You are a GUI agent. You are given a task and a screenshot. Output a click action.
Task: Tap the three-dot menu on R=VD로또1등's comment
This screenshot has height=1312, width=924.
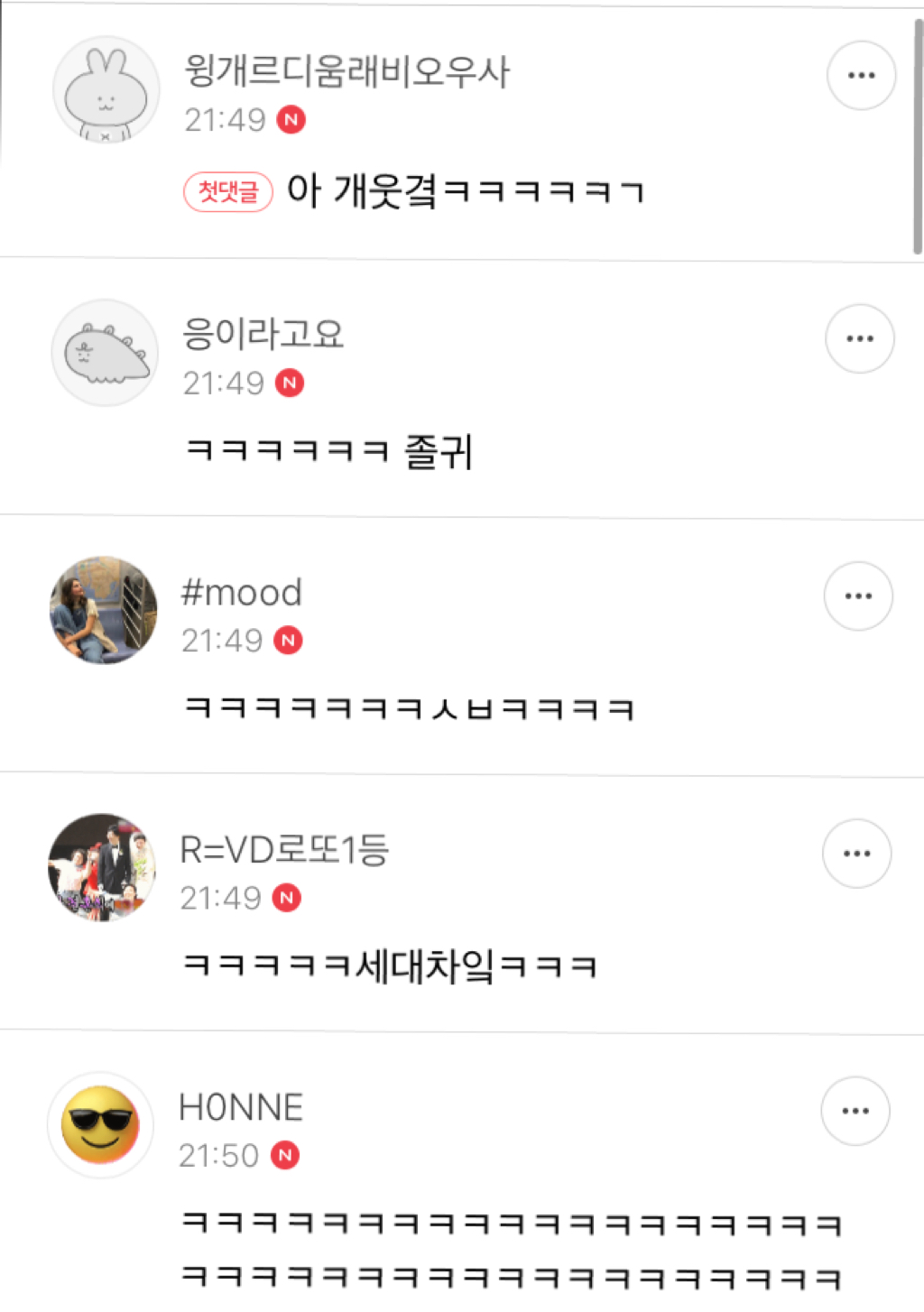point(856,853)
